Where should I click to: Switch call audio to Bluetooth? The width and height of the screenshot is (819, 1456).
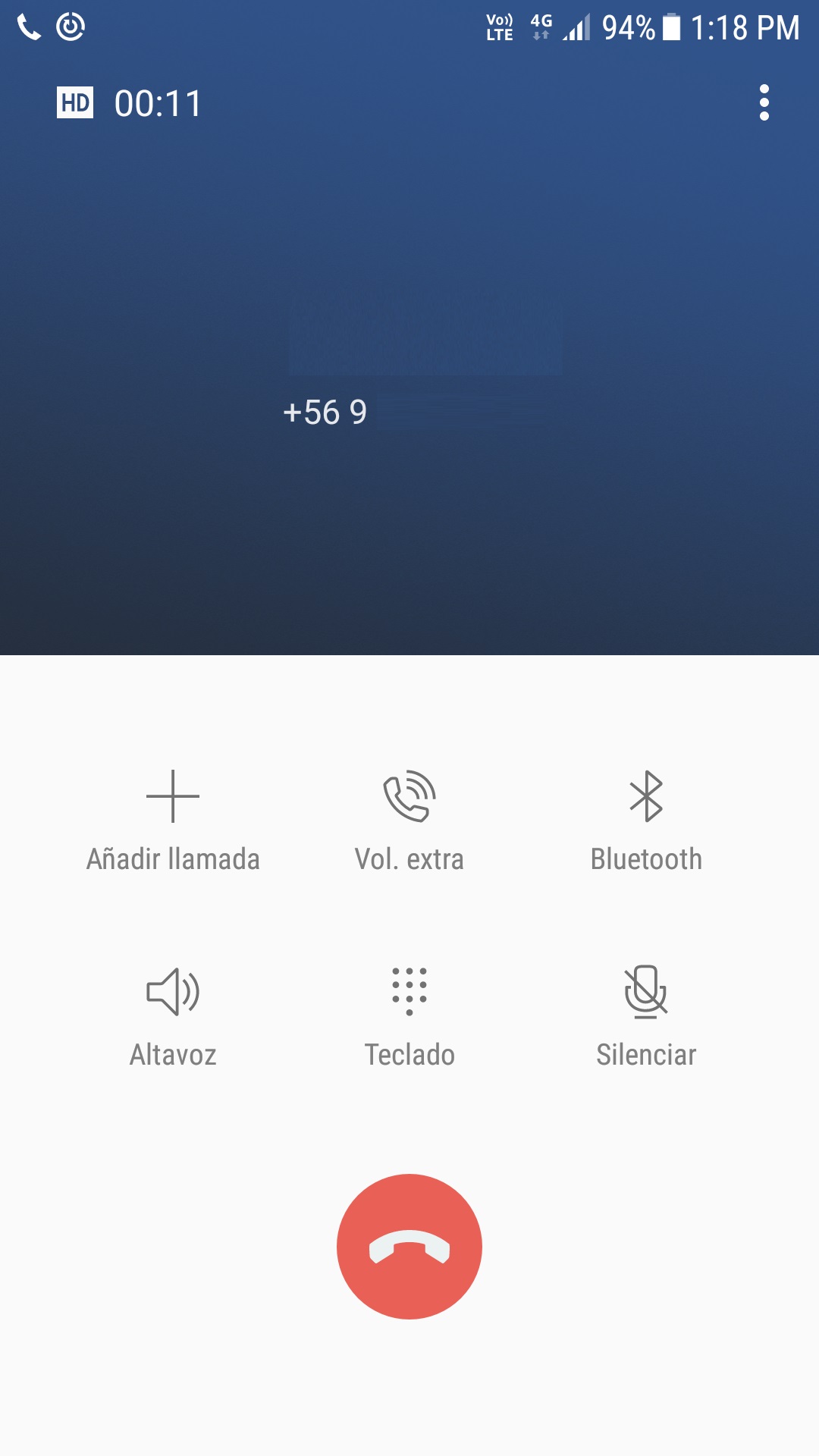646,821
